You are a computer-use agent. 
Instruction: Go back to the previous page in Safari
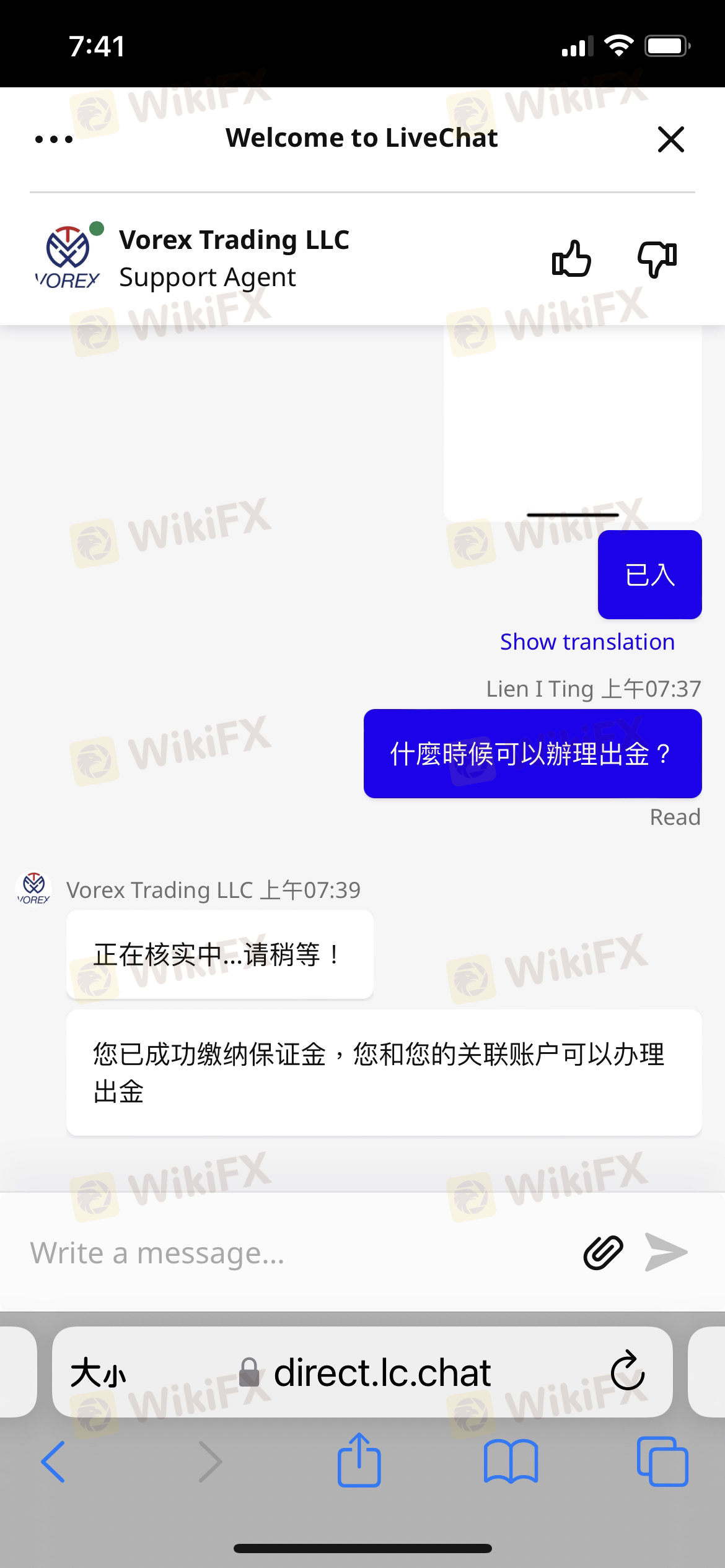point(53,1461)
